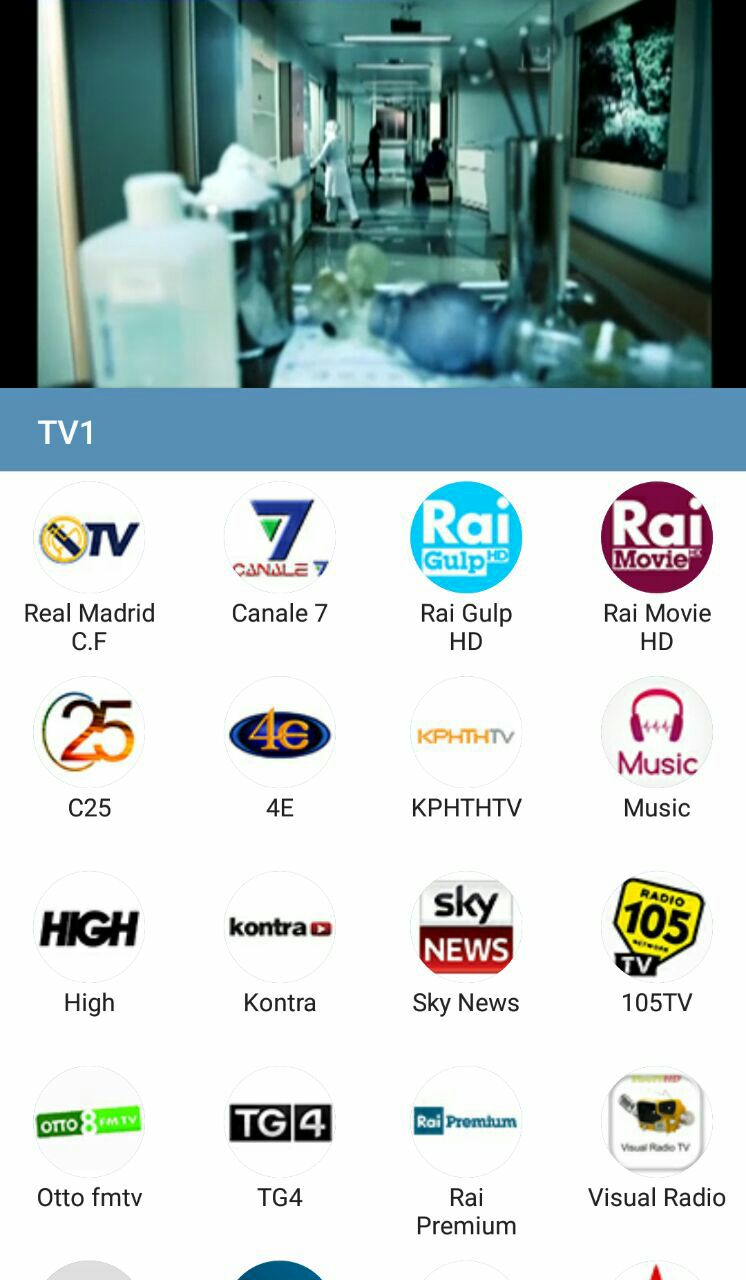The image size is (746, 1280).
Task: Switch to Sky News
Action: click(x=466, y=928)
